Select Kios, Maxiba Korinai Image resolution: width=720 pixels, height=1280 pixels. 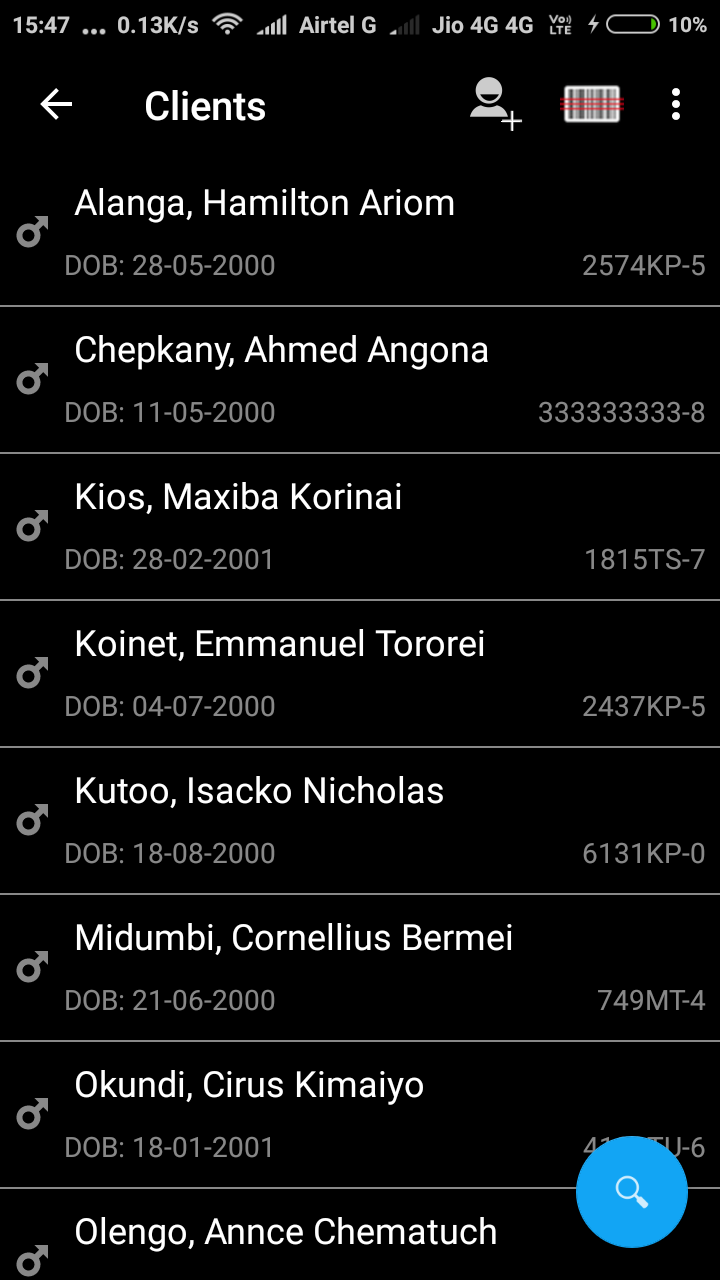(x=360, y=527)
